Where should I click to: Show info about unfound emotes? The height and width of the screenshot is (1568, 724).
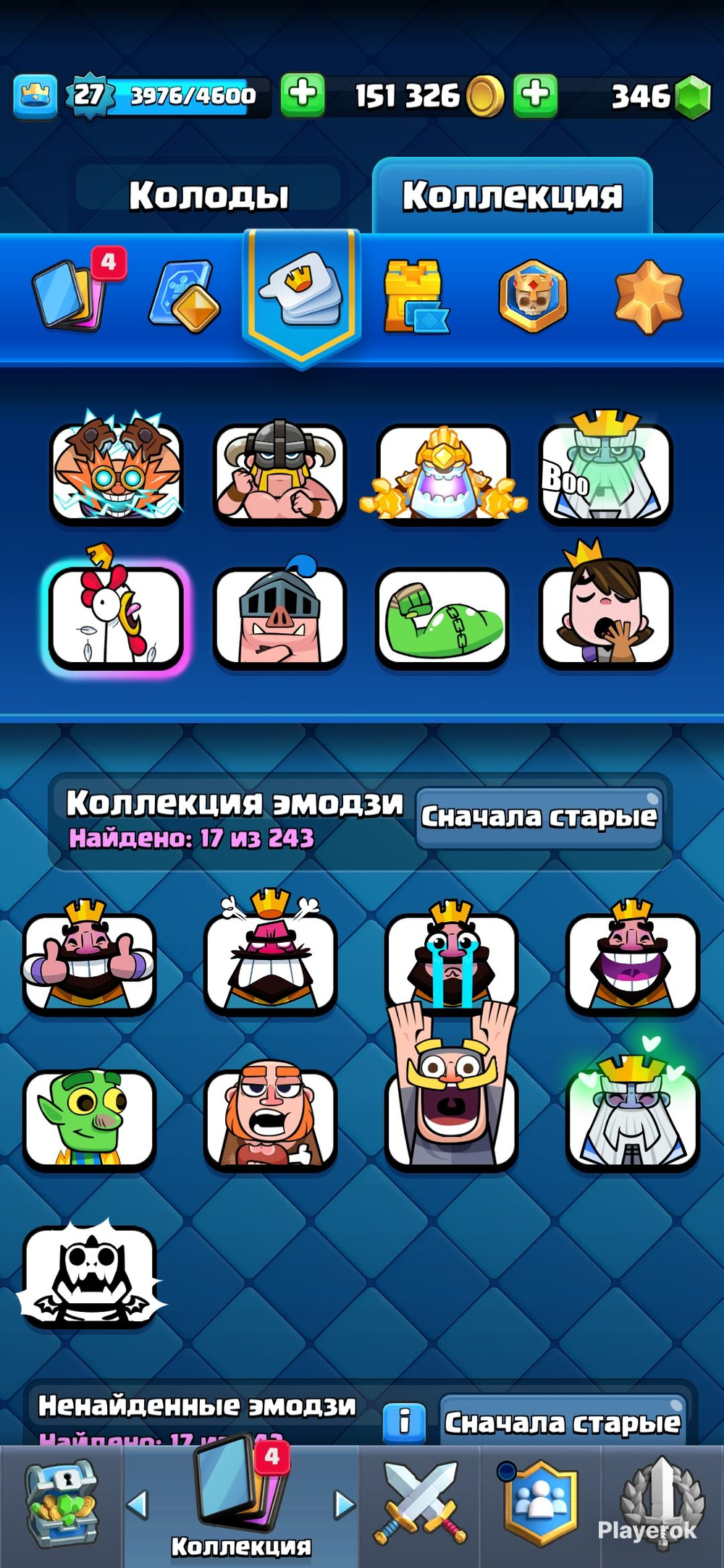click(404, 1423)
